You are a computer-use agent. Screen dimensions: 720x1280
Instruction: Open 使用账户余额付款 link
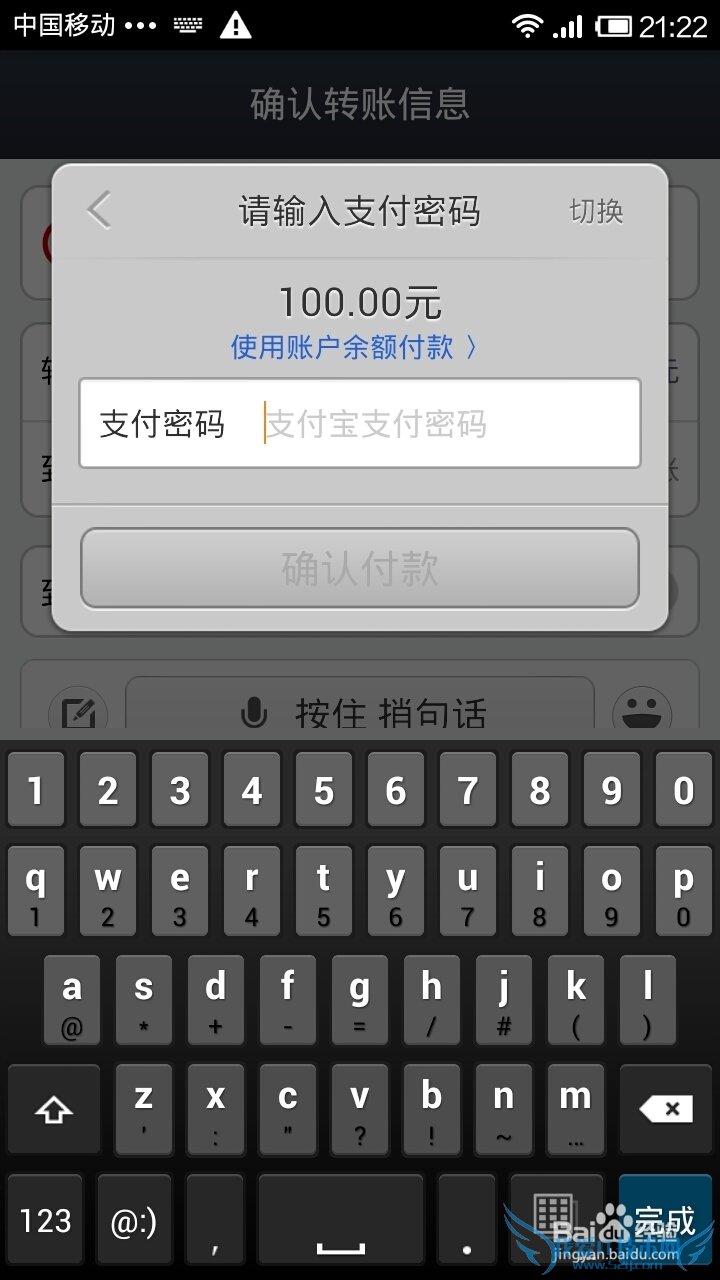click(x=355, y=347)
